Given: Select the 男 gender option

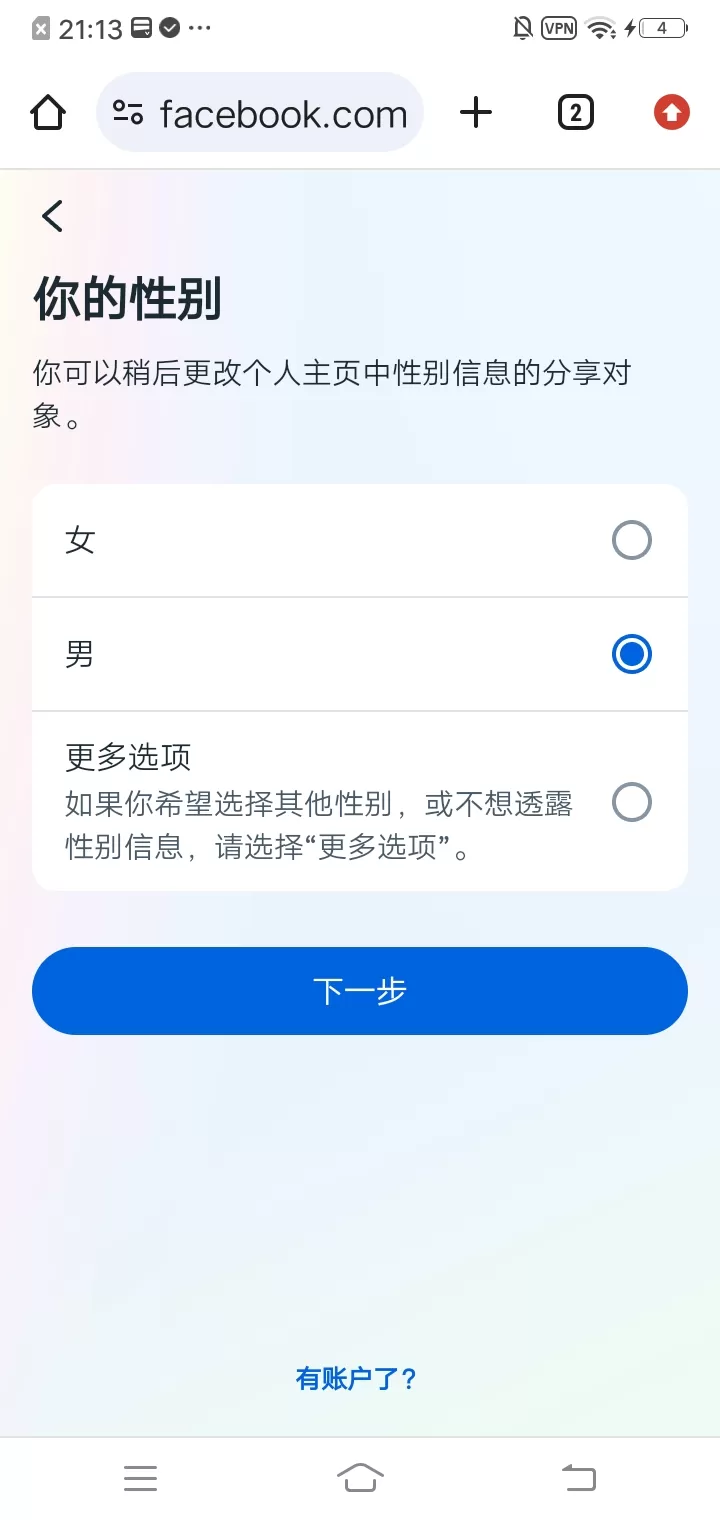Looking at the screenshot, I should 360,655.
